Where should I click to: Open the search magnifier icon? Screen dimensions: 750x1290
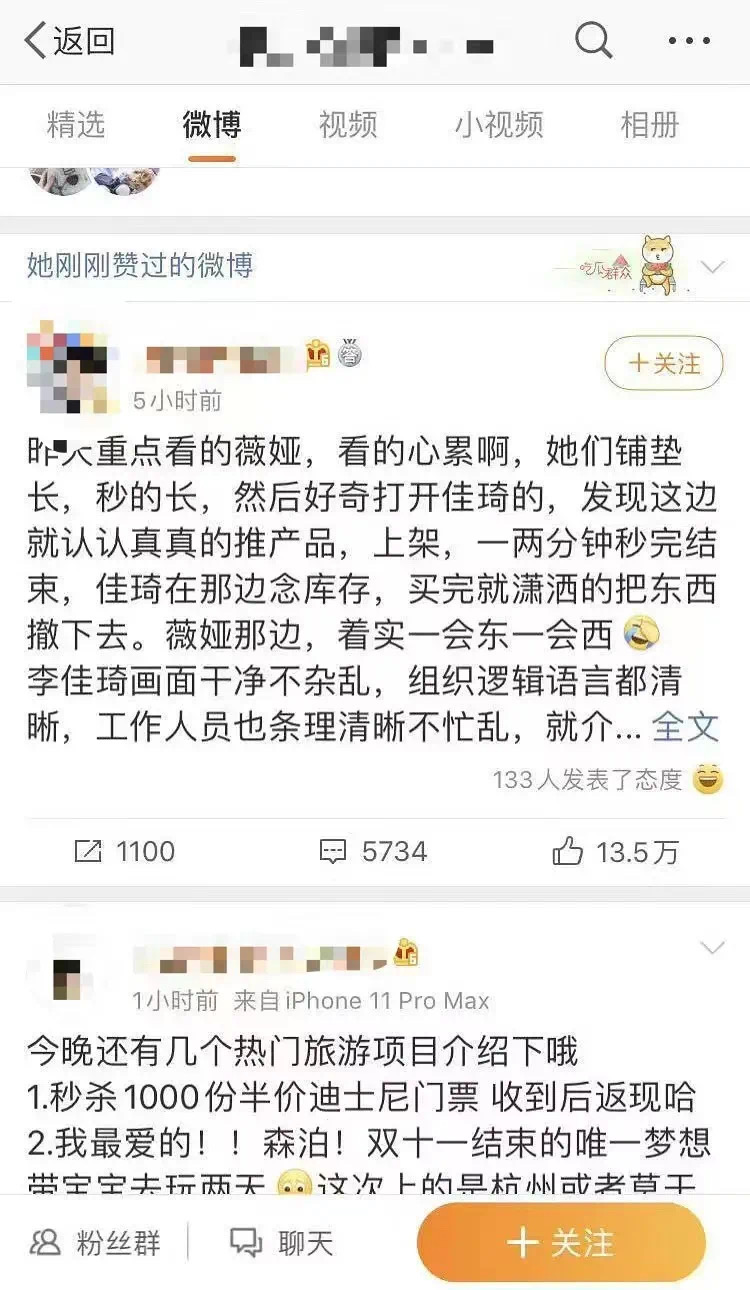[x=593, y=42]
